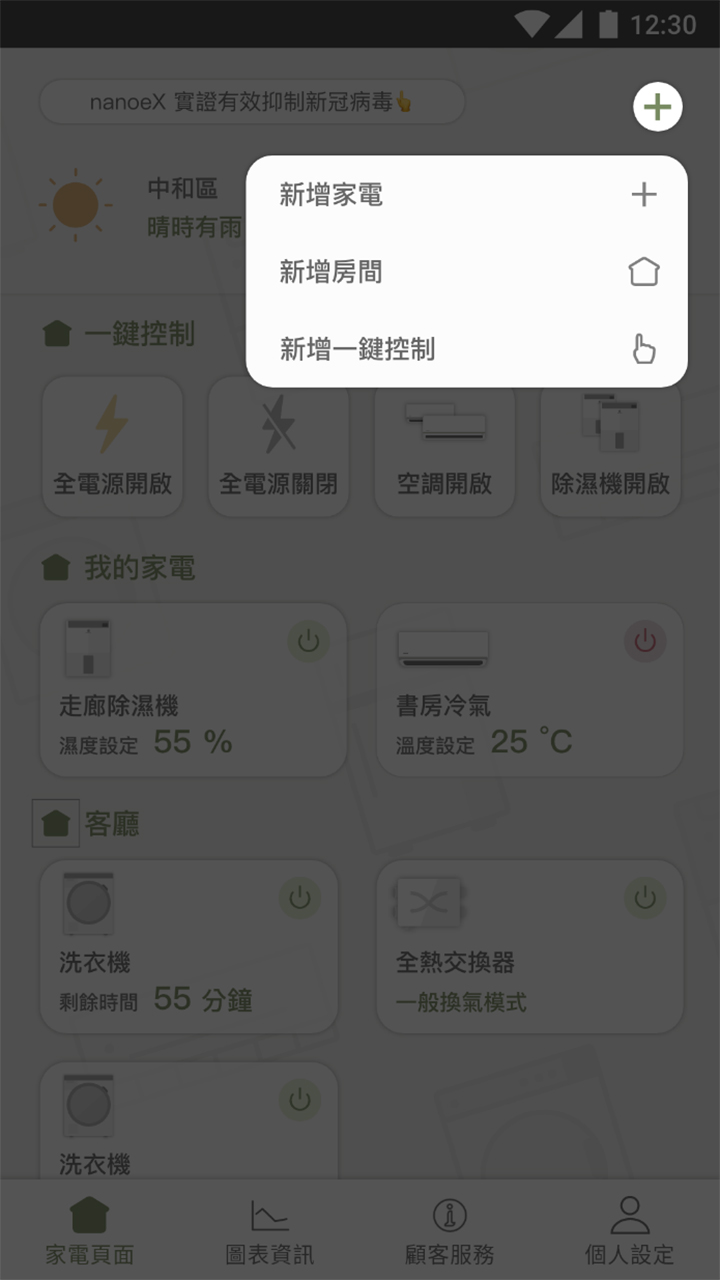Click the pointing finger icon for 新增一鍵控制
Image resolution: width=720 pixels, height=1280 pixels.
pos(643,348)
